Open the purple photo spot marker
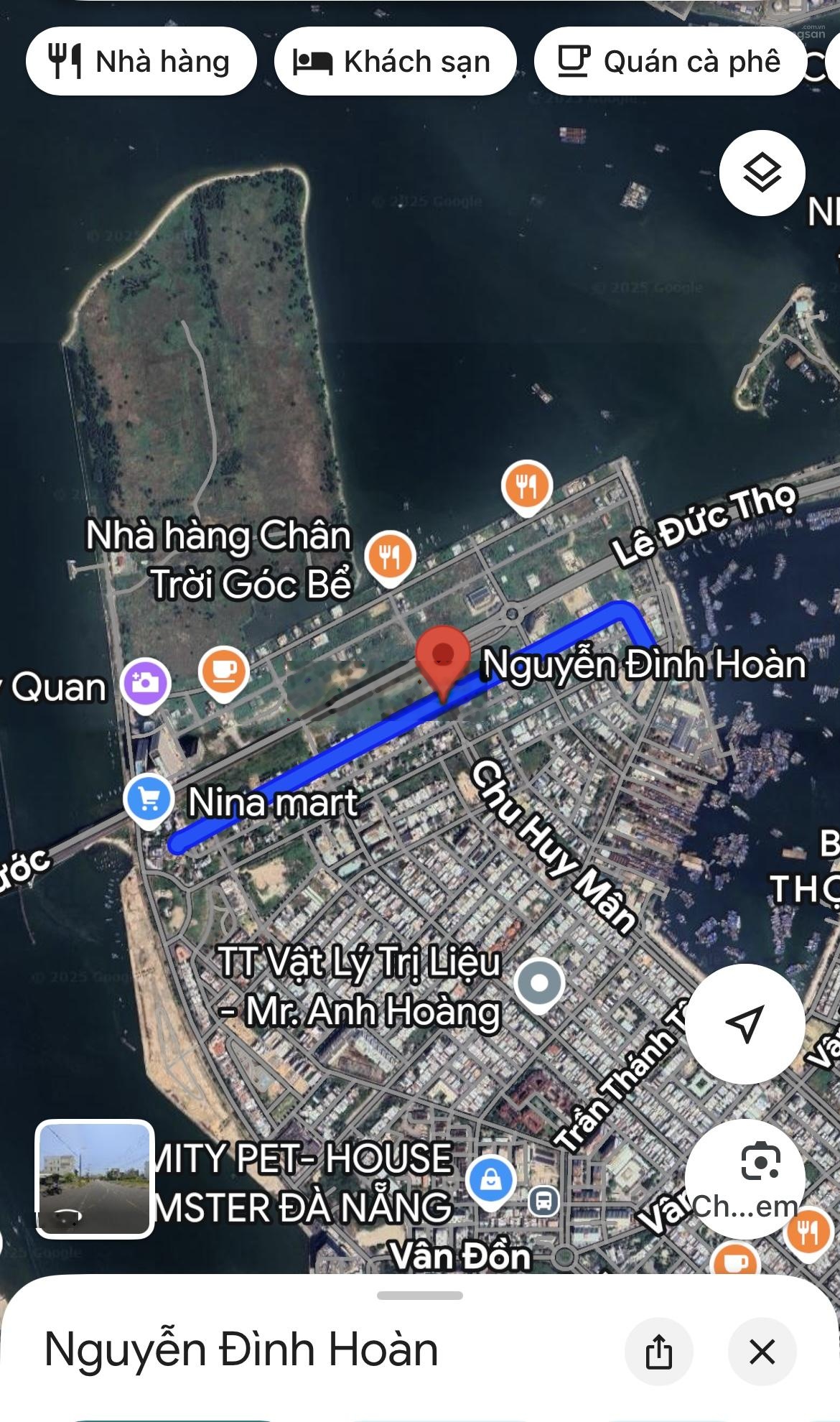840x1422 pixels. (x=146, y=683)
